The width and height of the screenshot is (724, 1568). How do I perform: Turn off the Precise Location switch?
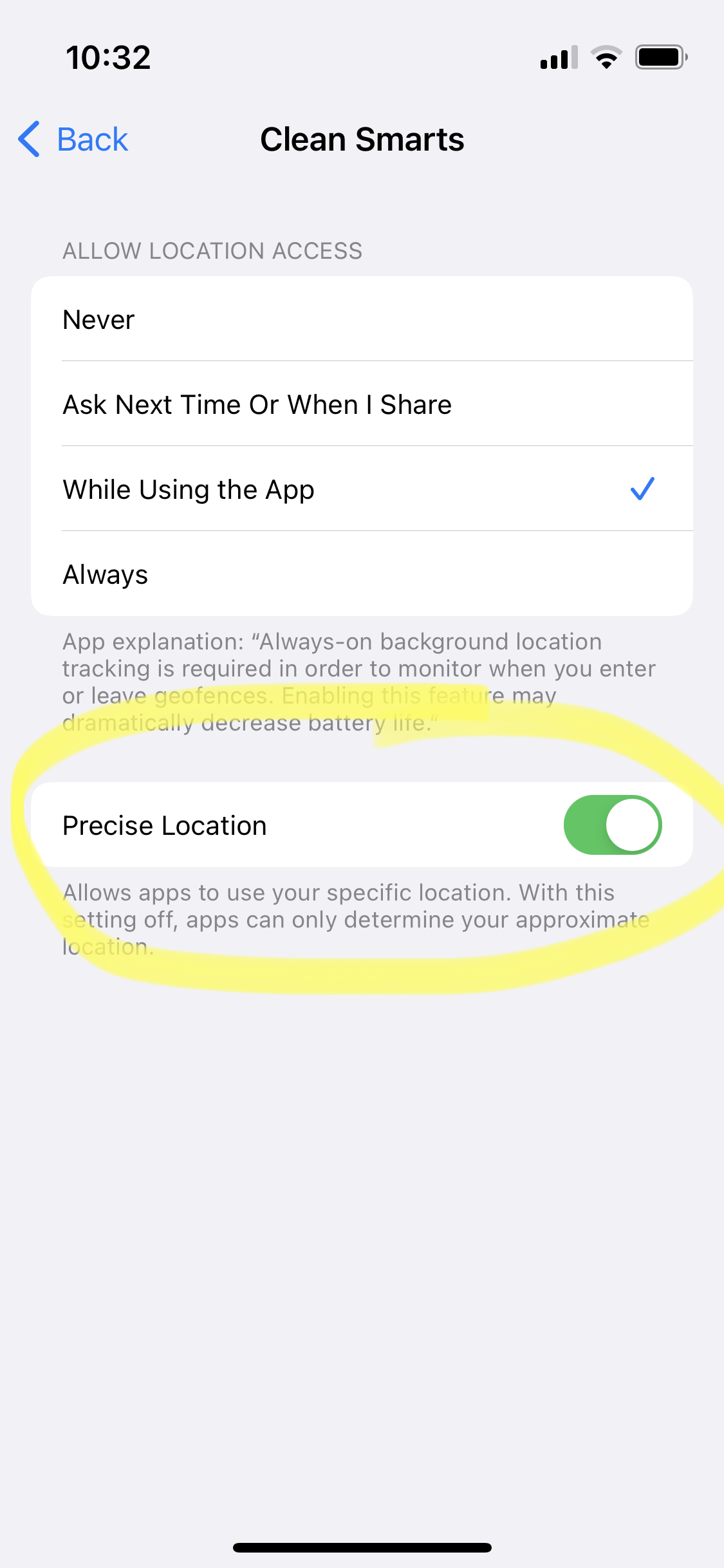click(x=612, y=825)
